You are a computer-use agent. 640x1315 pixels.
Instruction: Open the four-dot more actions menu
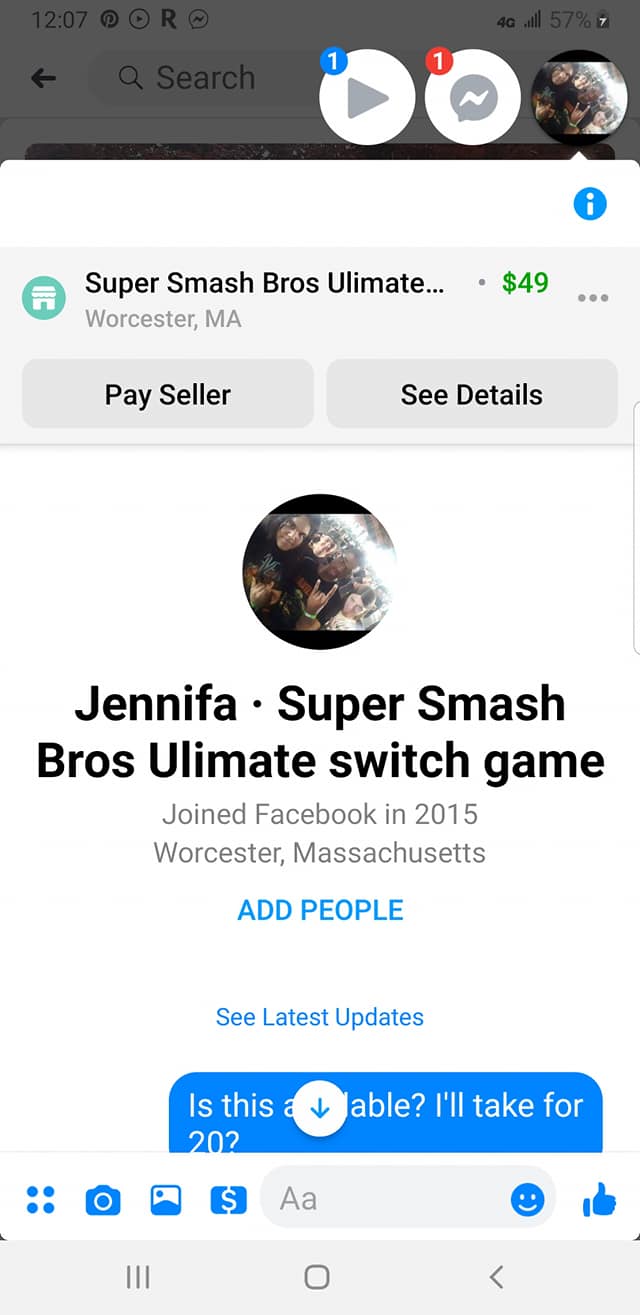coord(41,1199)
